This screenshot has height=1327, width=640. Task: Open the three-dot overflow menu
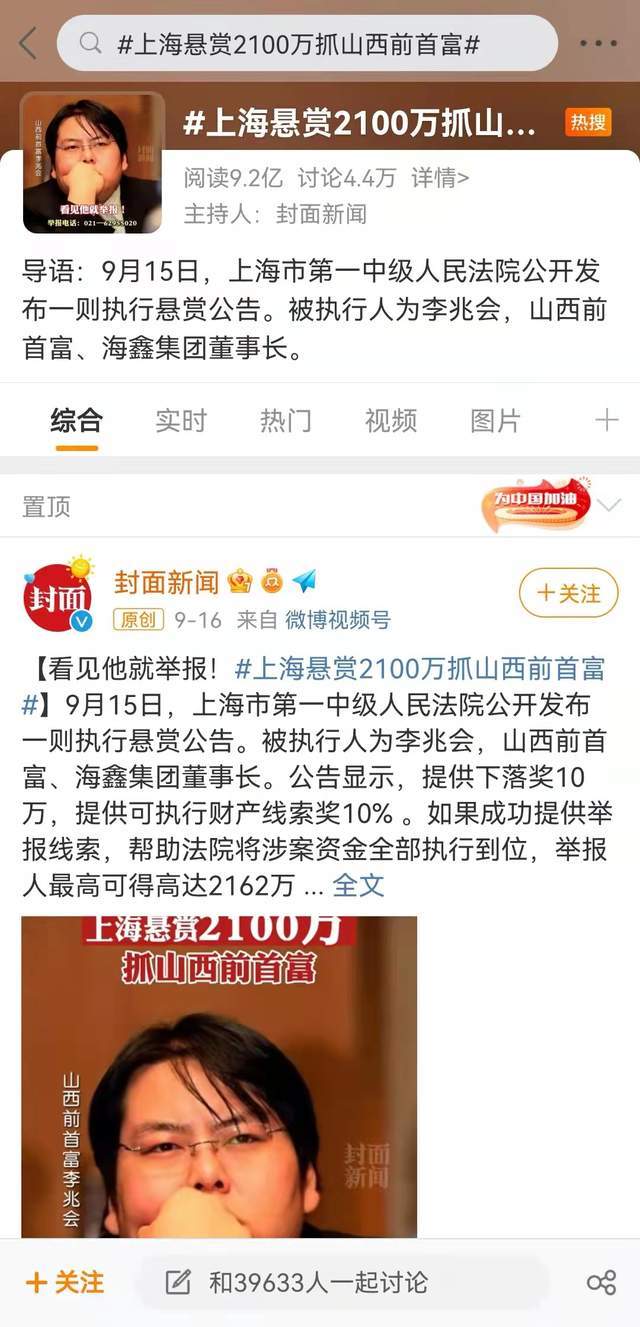coord(598,43)
